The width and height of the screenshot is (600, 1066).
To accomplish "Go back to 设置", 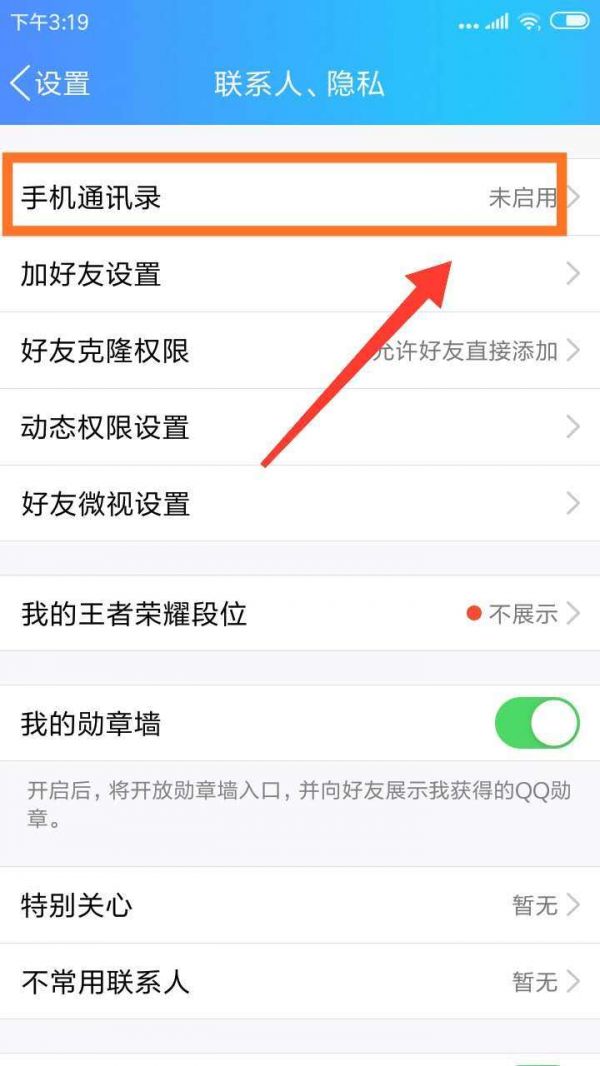I will pos(50,83).
